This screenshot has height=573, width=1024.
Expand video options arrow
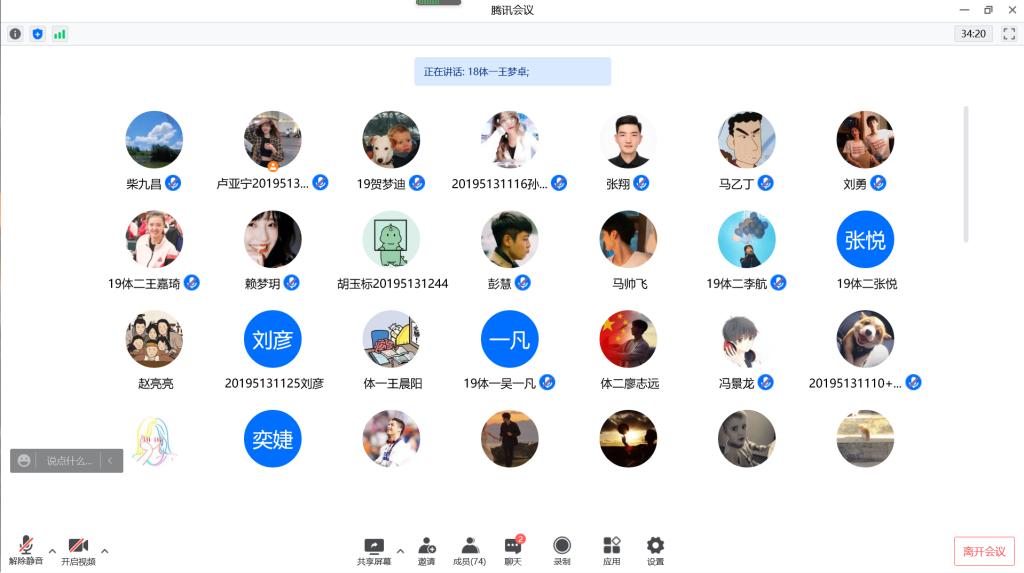(x=105, y=550)
